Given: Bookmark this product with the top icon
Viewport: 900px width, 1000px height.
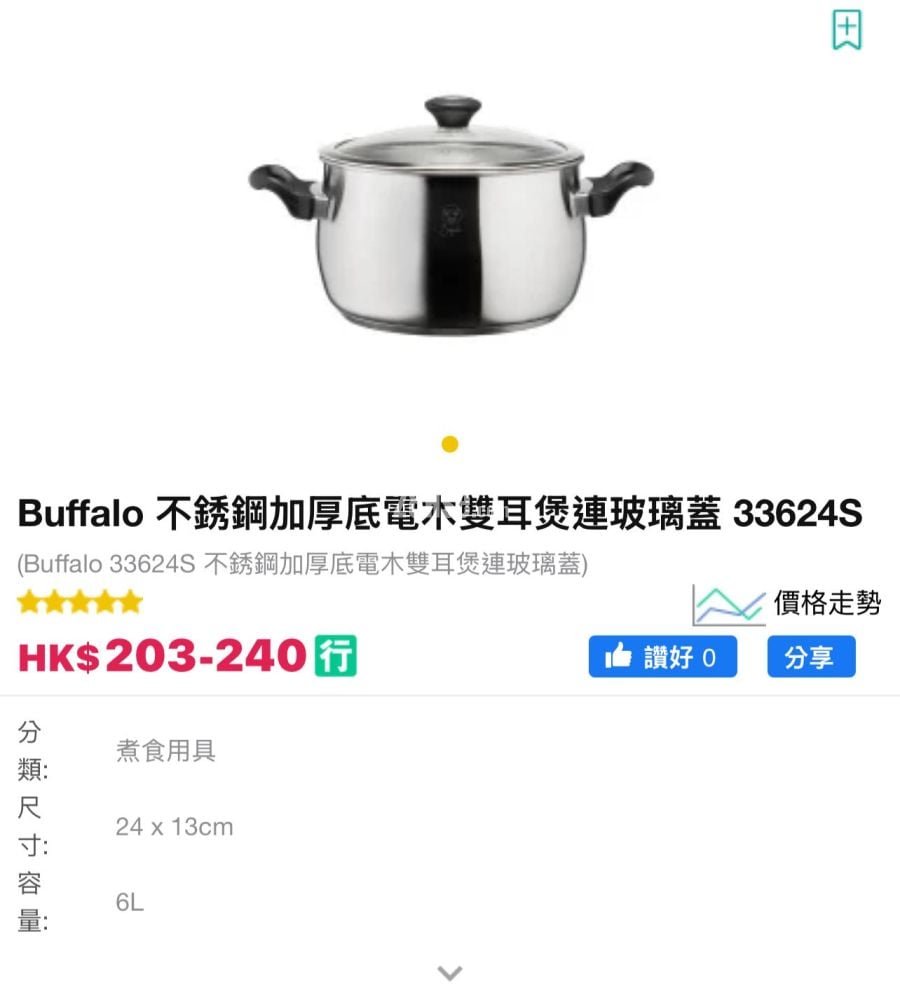Looking at the screenshot, I should click(846, 30).
